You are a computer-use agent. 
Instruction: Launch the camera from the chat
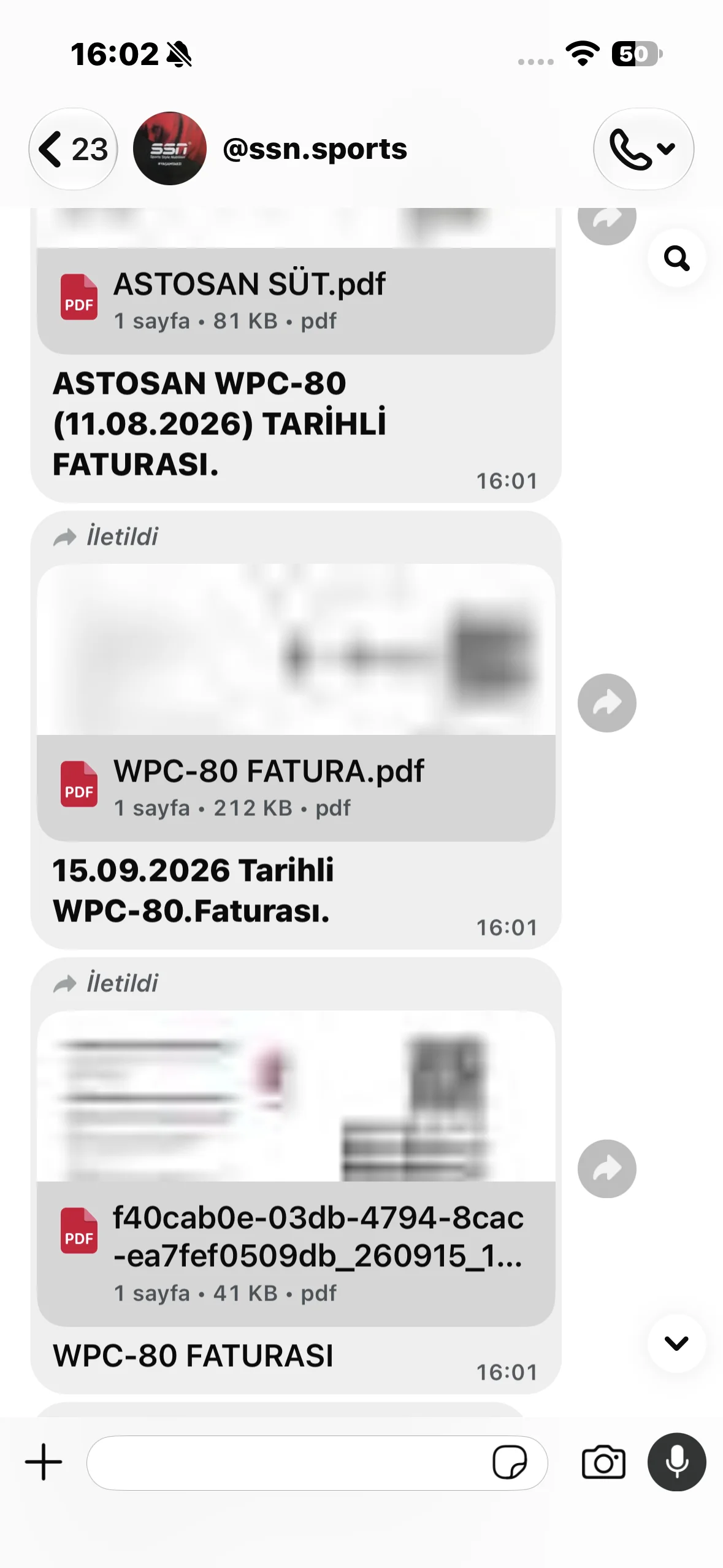tap(603, 1462)
